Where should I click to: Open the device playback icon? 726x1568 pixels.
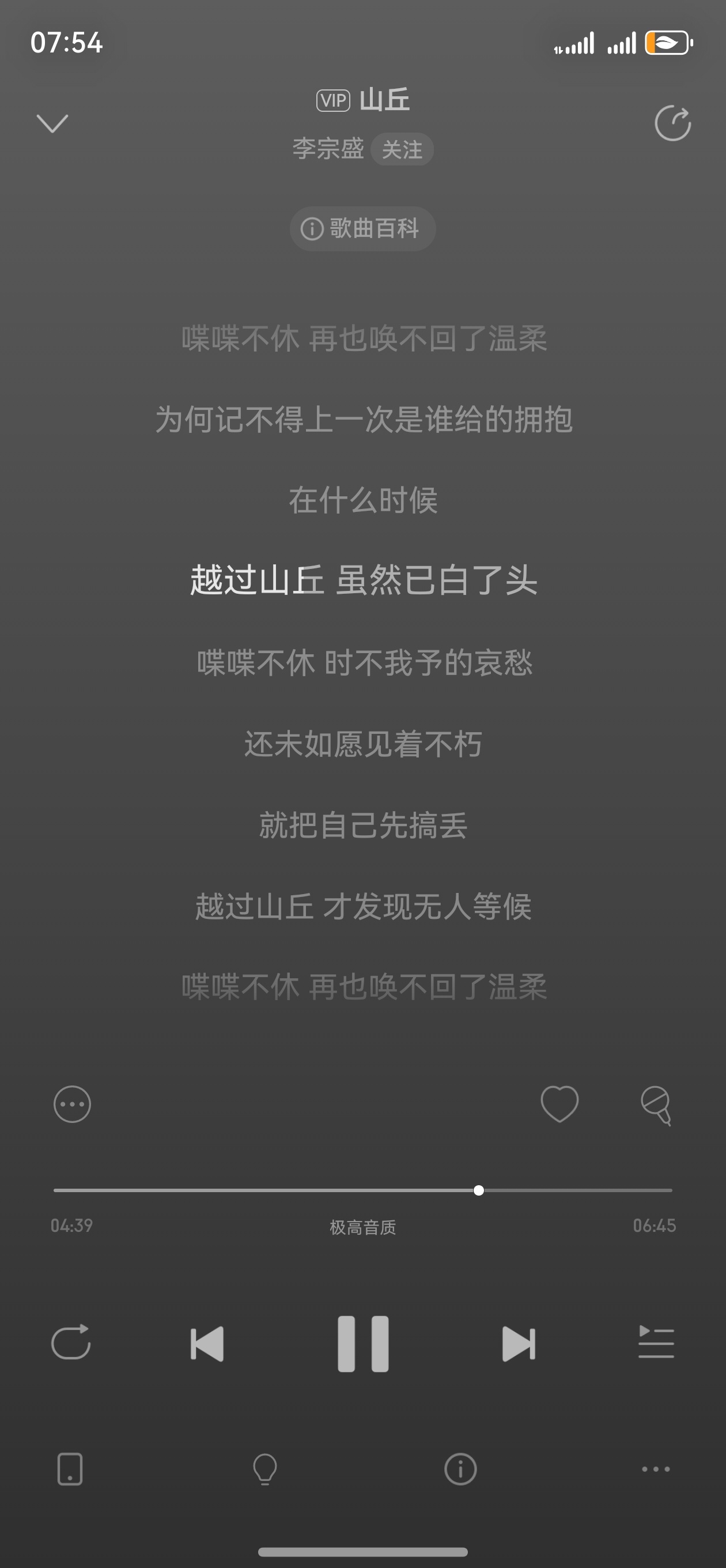coord(70,1469)
